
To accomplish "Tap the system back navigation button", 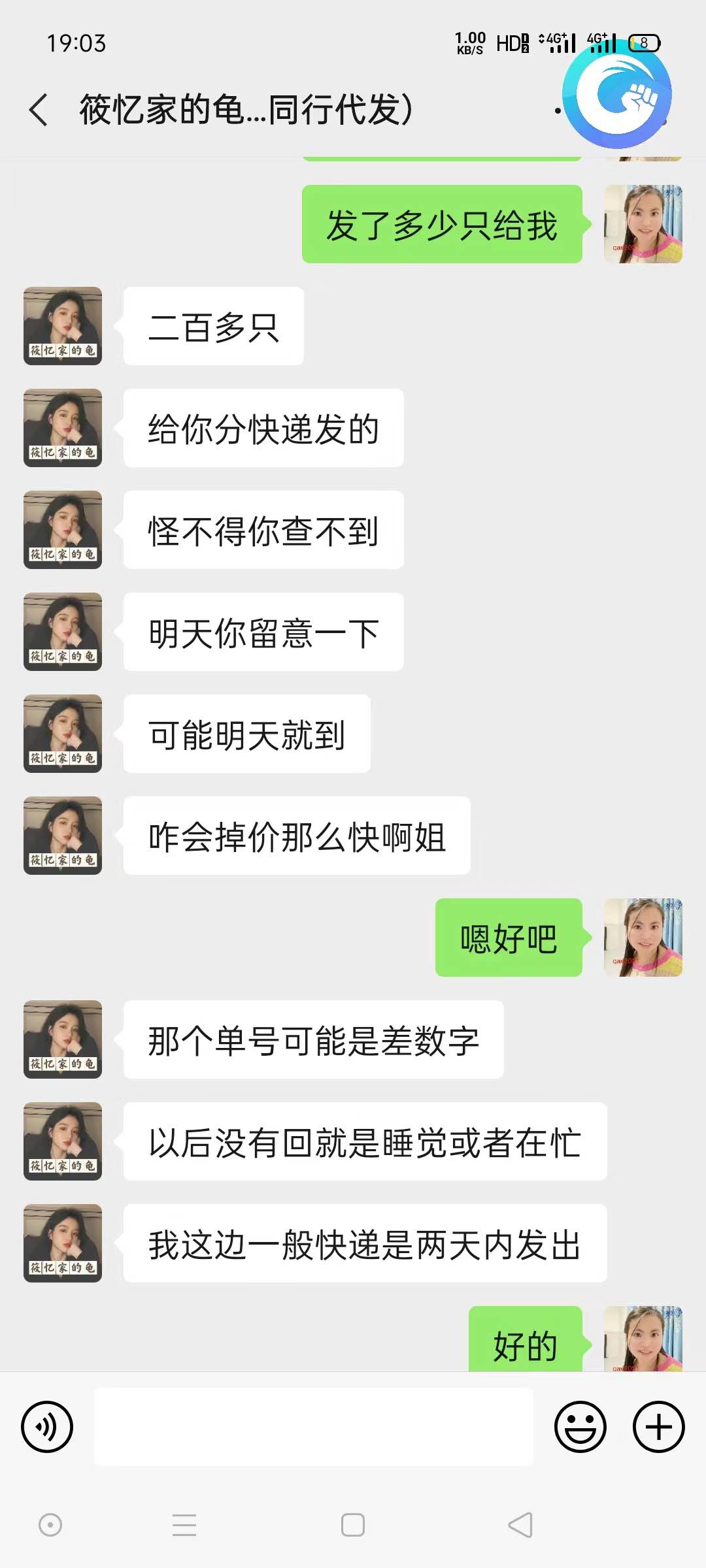I will point(520,1525).
